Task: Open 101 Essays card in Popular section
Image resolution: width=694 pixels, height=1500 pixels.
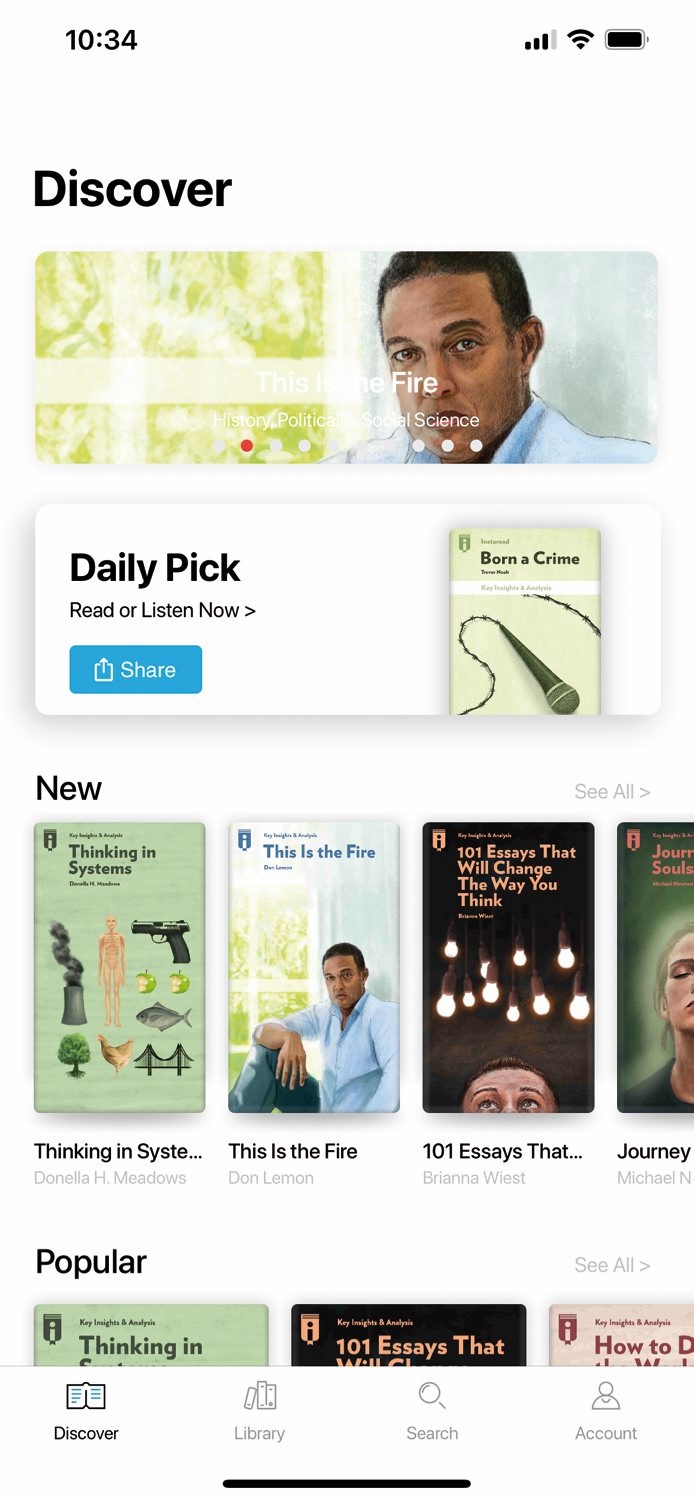Action: [x=408, y=1335]
